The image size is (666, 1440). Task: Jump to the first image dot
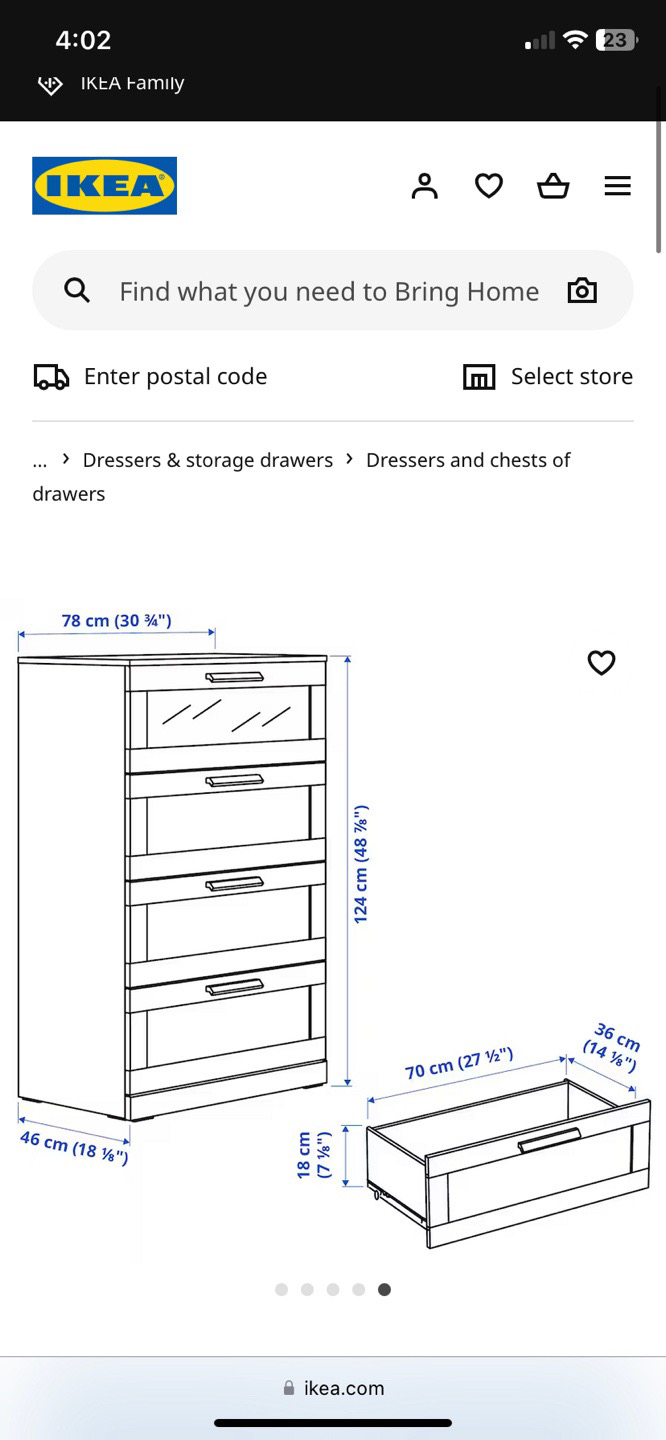click(x=281, y=1290)
